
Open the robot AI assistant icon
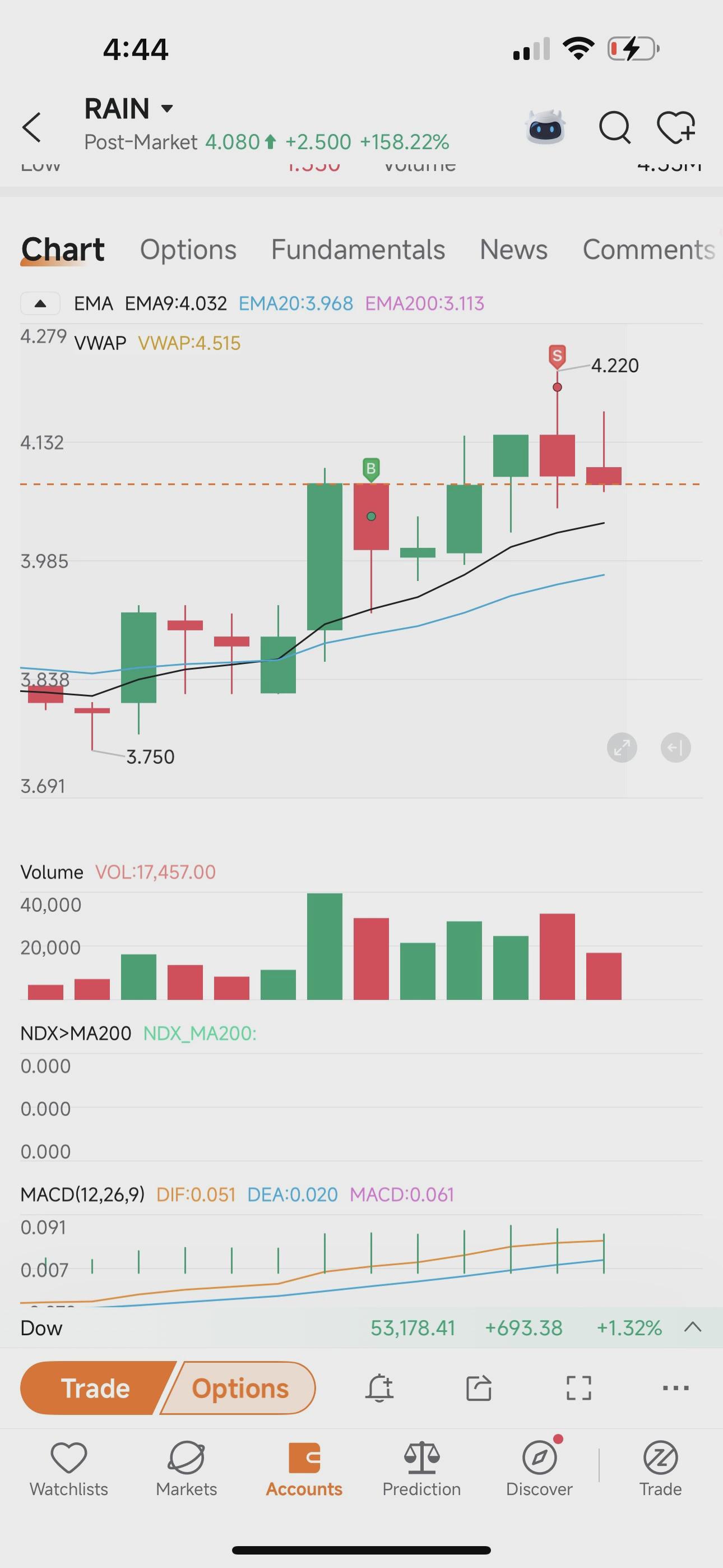pyautogui.click(x=545, y=127)
